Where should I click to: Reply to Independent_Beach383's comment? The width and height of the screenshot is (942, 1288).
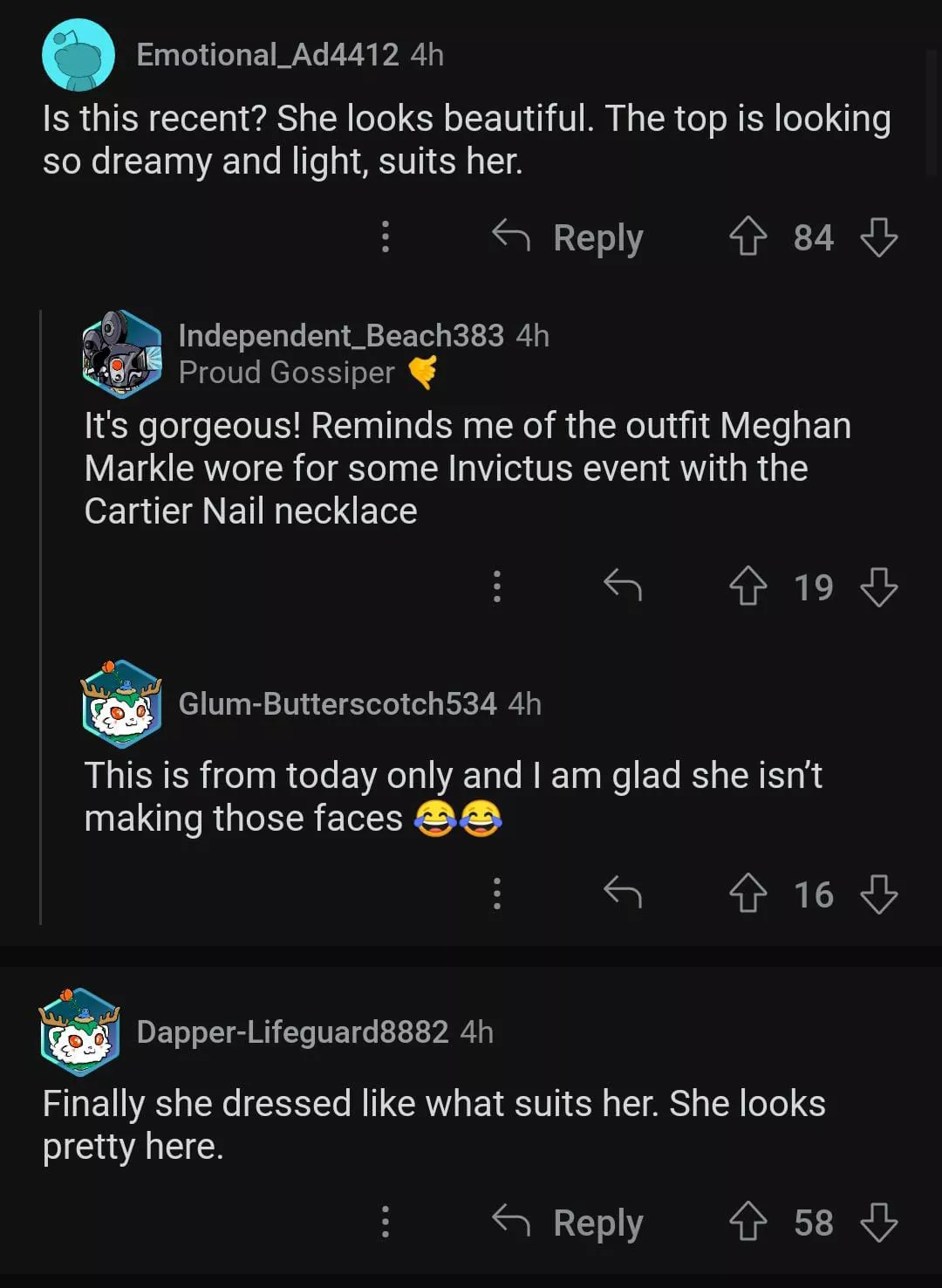point(623,586)
